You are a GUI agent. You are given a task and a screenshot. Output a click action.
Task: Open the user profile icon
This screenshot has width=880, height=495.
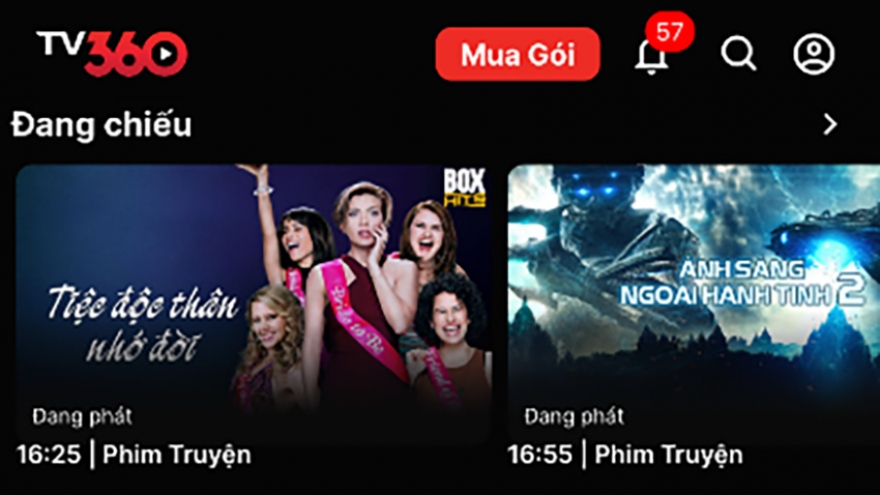click(x=814, y=54)
